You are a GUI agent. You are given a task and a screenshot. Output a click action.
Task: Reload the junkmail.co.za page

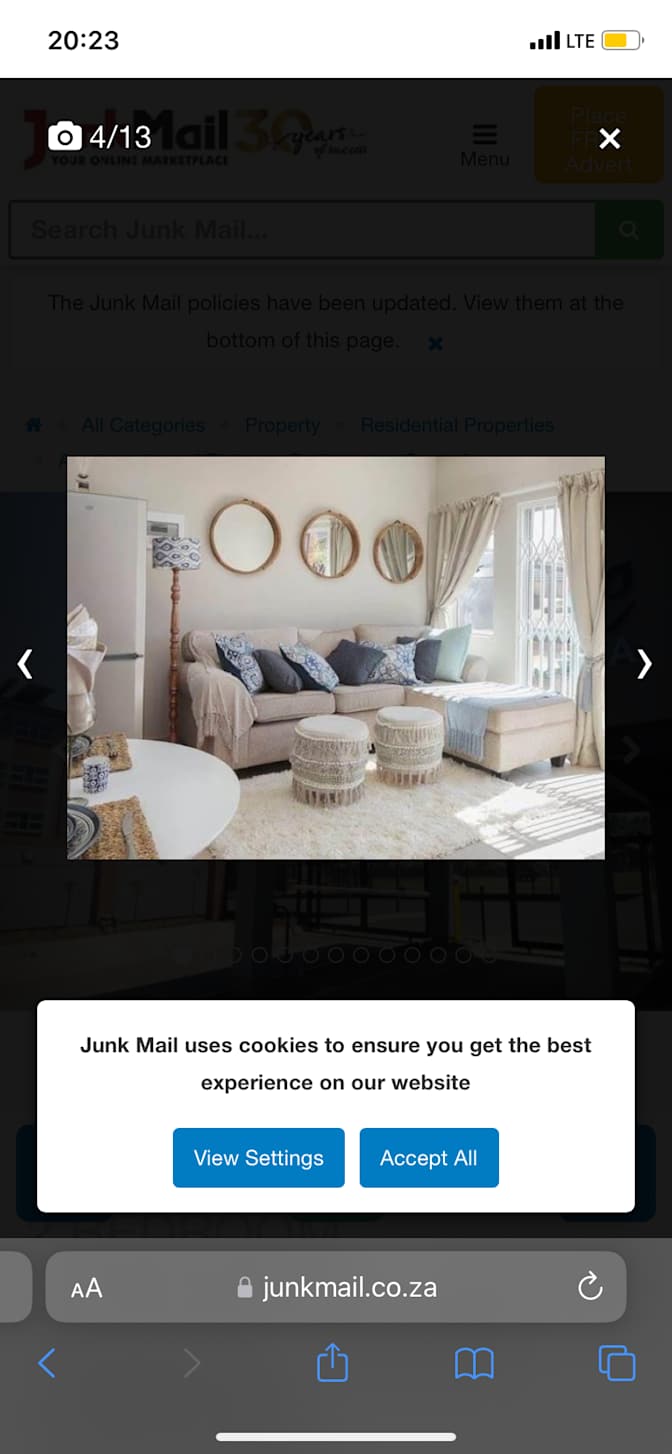tap(590, 1287)
